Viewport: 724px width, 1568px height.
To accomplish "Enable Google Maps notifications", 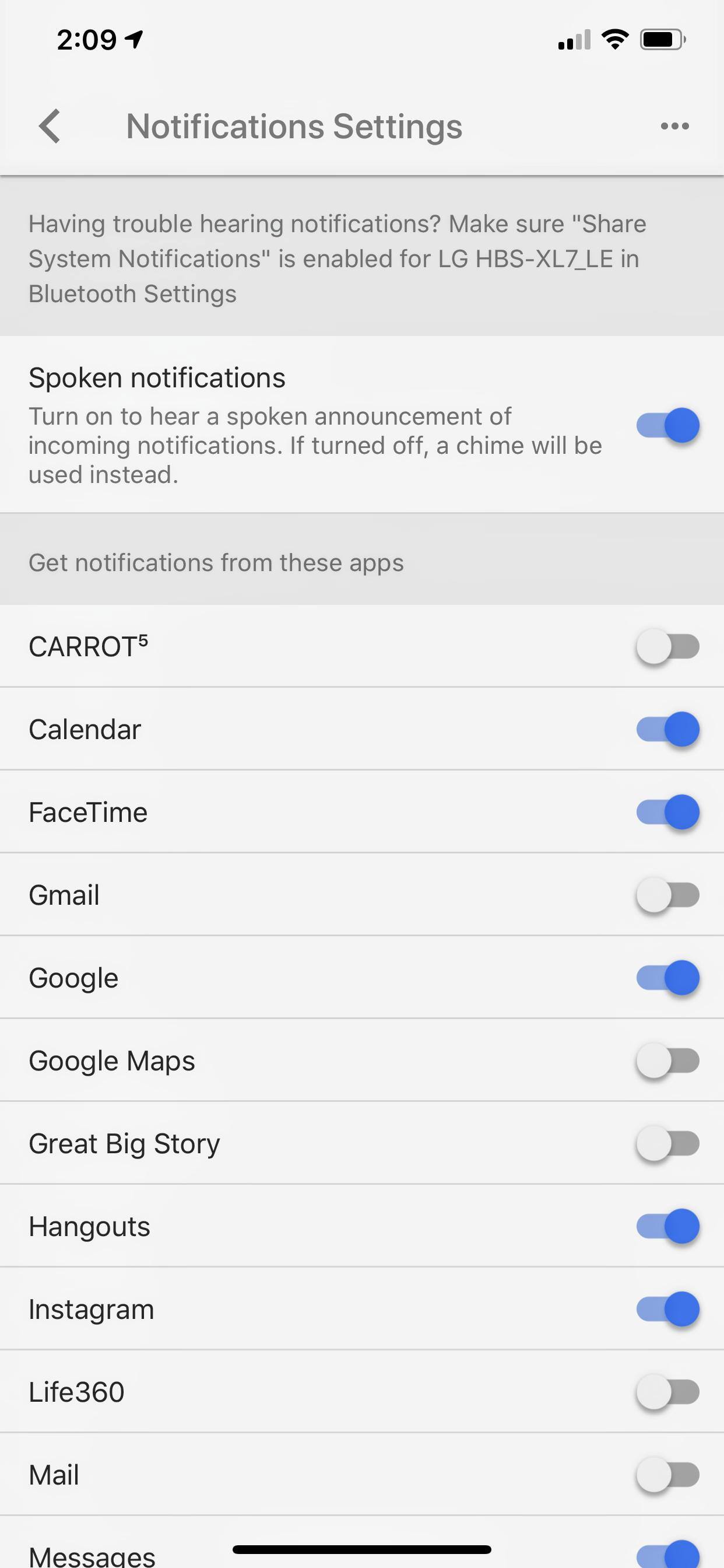I will 667,1060.
